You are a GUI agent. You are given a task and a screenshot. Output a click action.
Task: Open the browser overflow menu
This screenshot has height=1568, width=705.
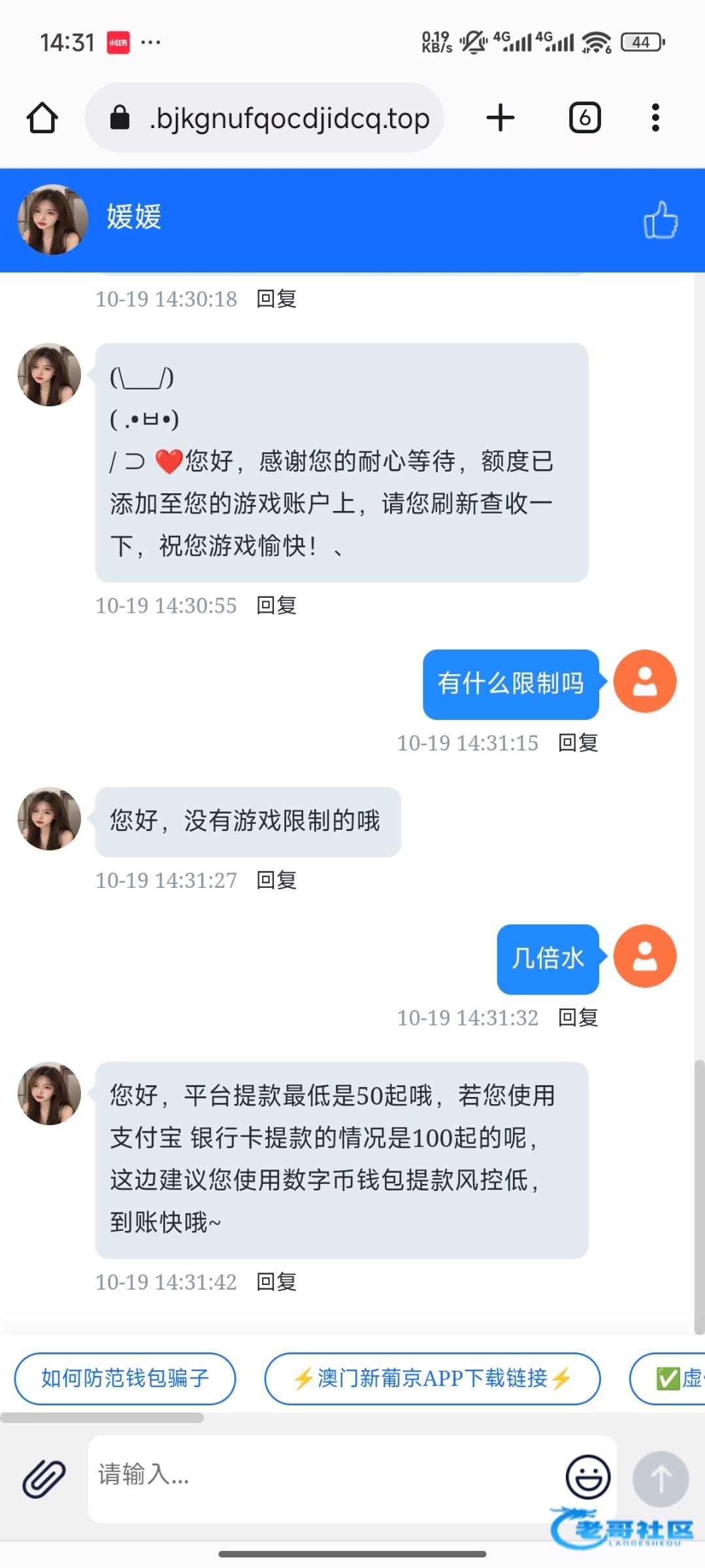(x=655, y=118)
